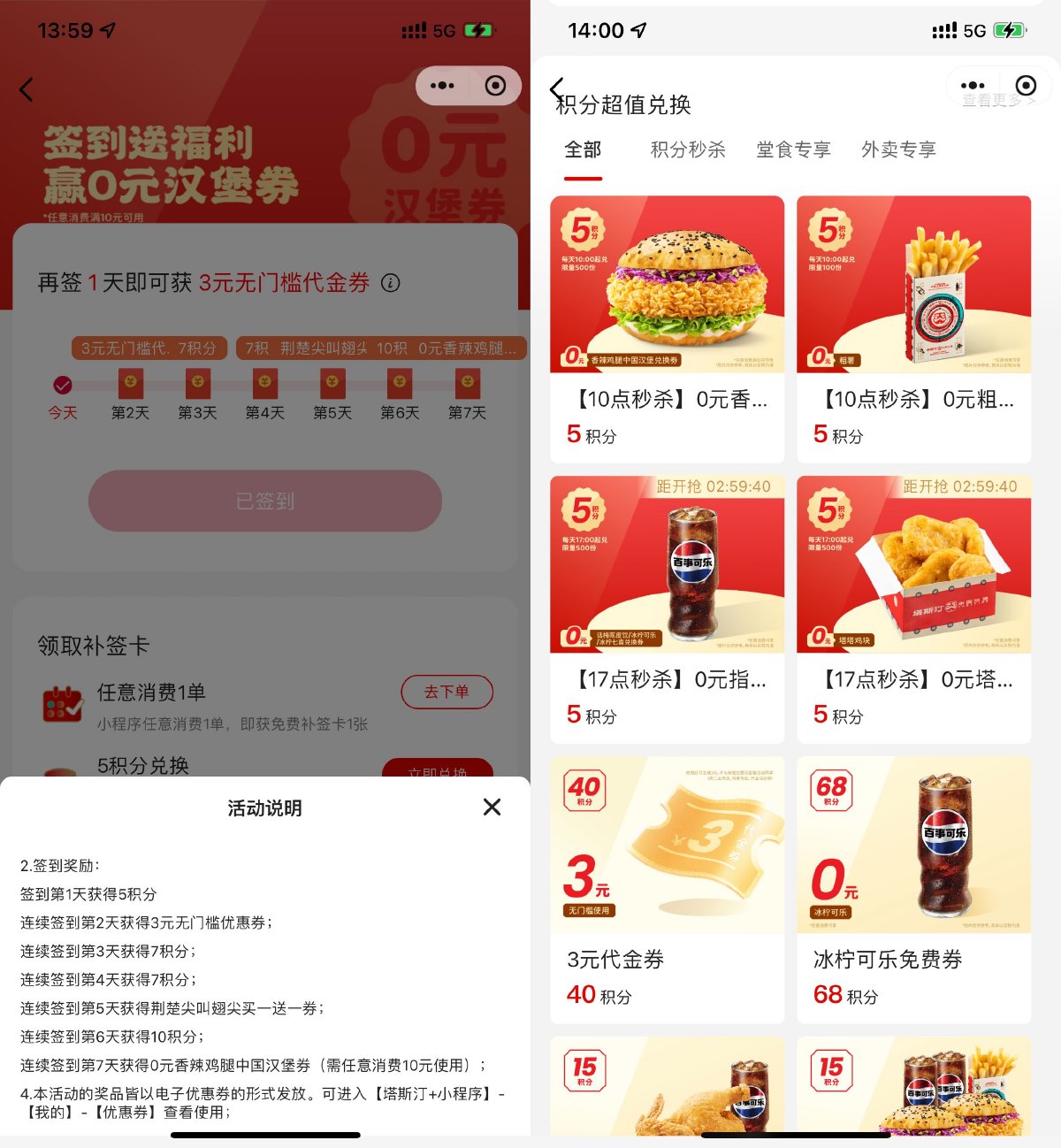The height and width of the screenshot is (1148, 1061).
Task: Tap the calendar icon beside 任意消费1单
Action: pyautogui.click(x=60, y=703)
